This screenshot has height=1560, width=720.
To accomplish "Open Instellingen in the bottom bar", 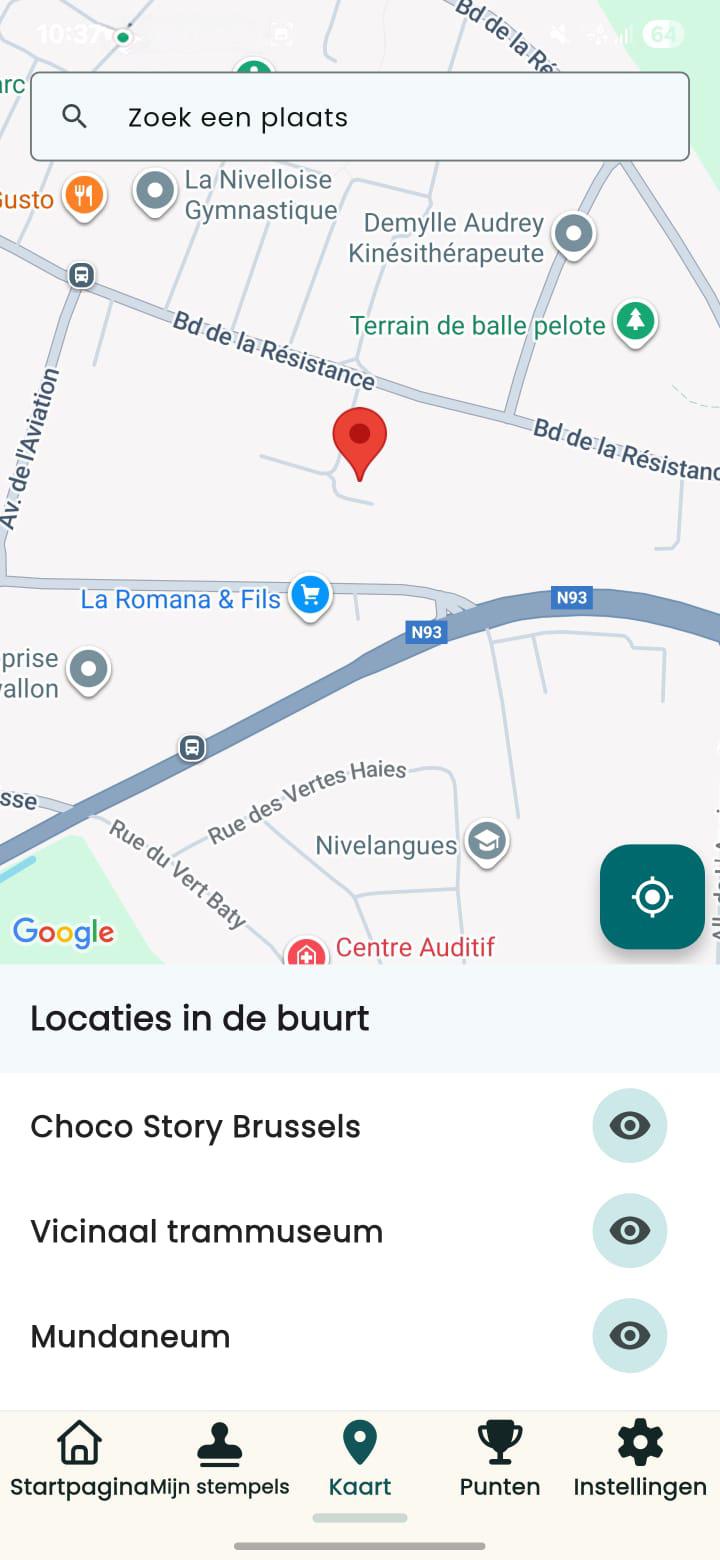I will pos(640,1461).
